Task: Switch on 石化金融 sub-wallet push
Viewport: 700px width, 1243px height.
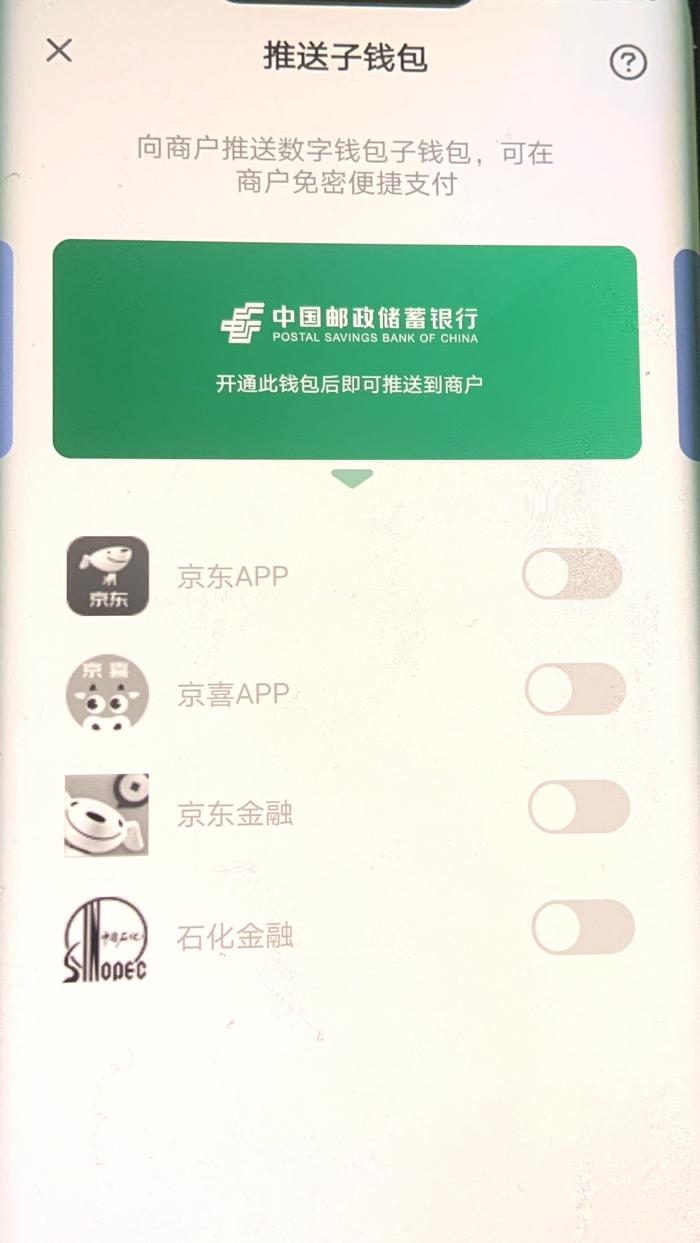Action: (582, 928)
